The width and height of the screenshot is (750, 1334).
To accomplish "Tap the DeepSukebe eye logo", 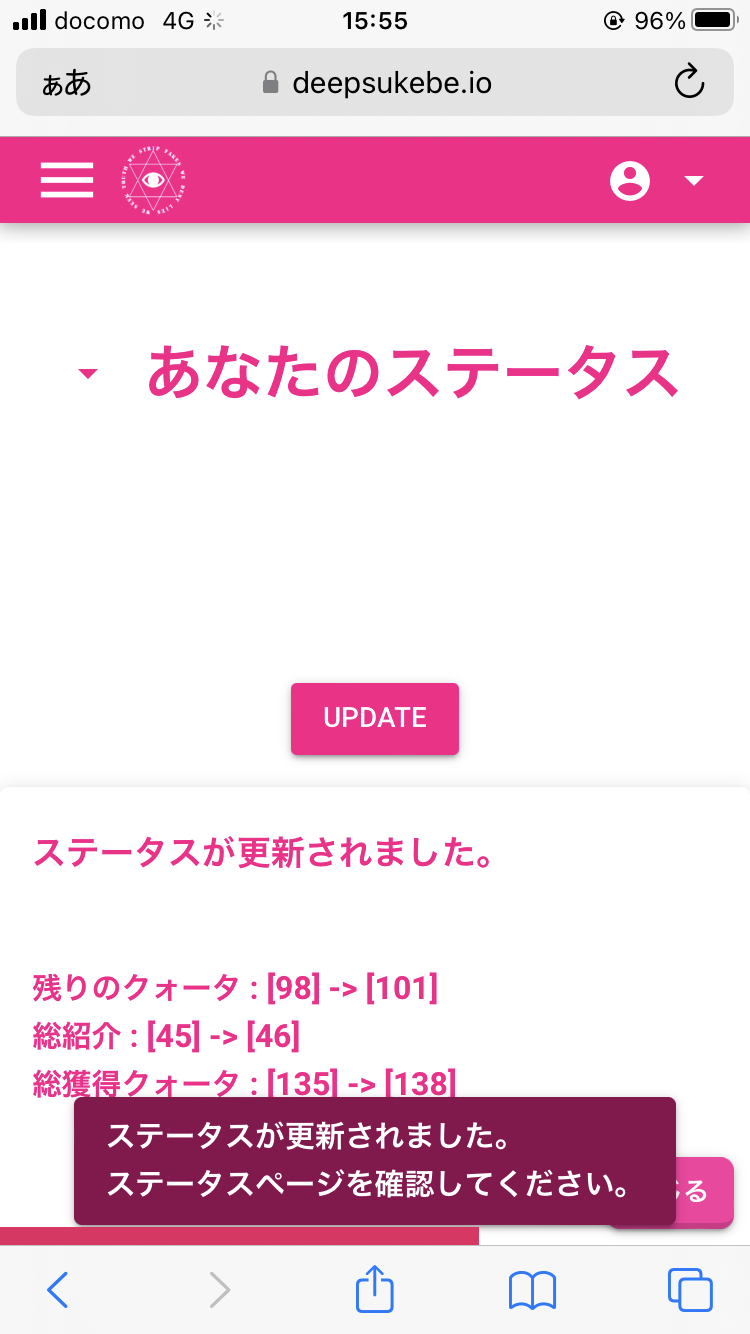I will [153, 180].
